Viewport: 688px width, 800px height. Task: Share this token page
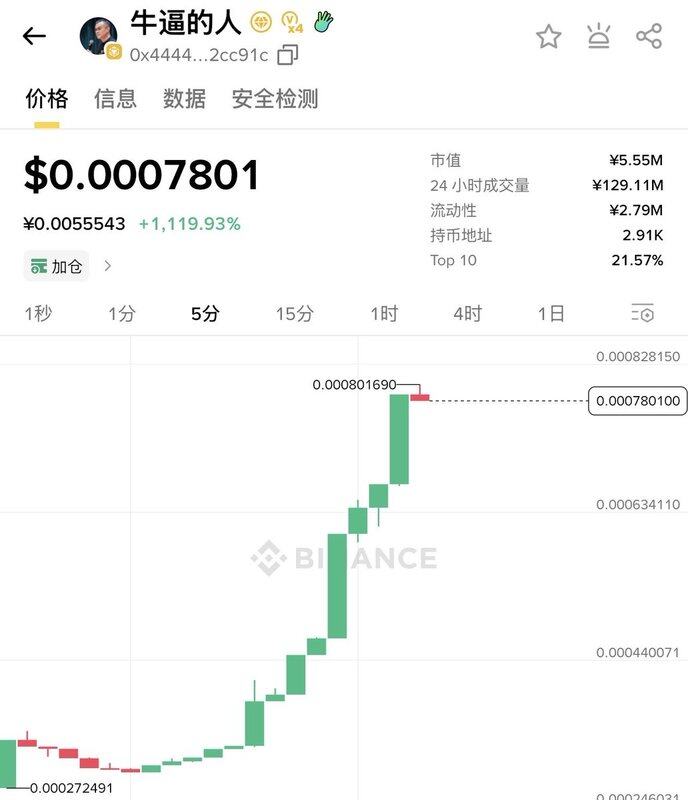(649, 37)
